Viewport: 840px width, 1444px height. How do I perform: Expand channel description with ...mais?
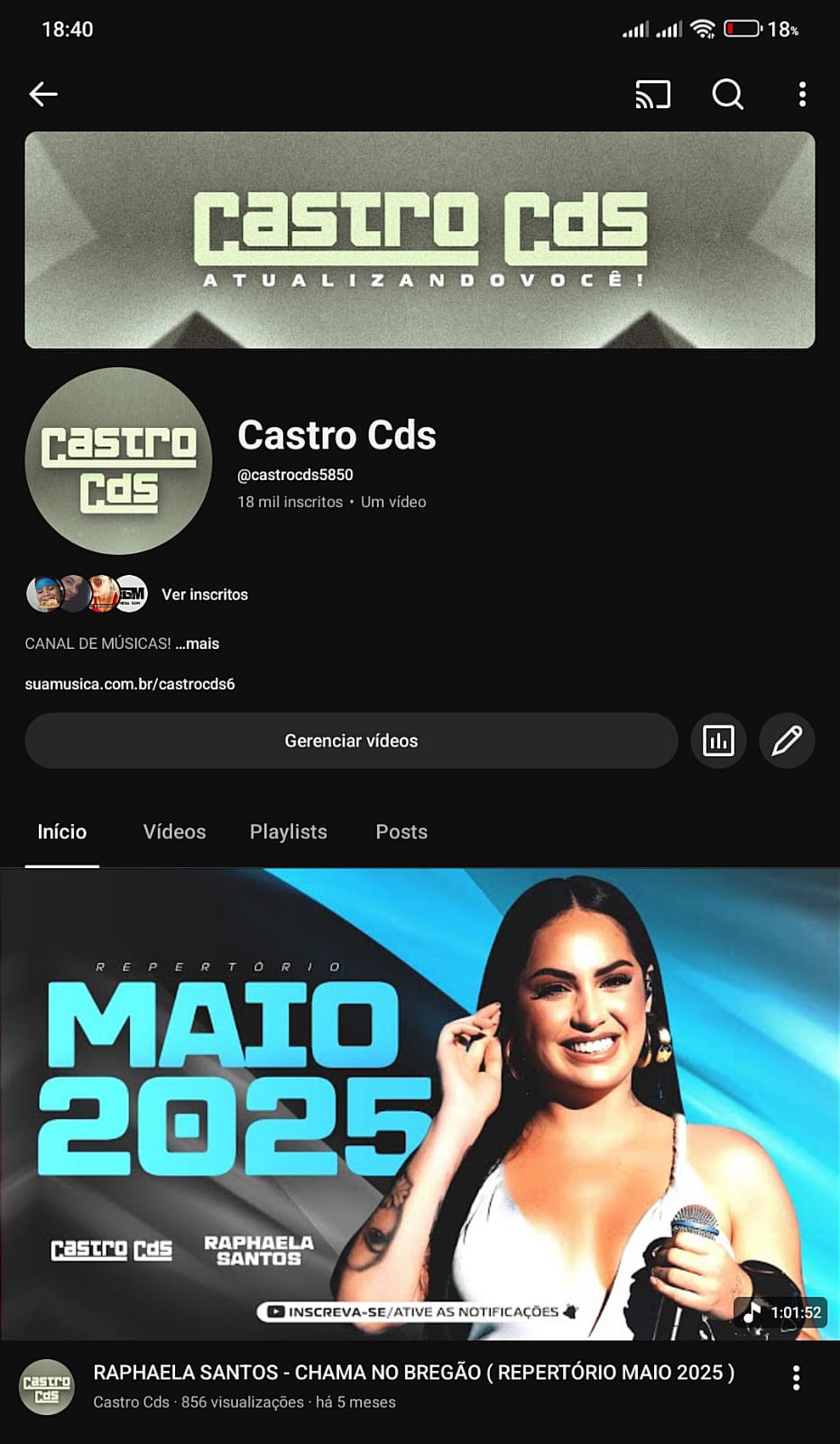tap(198, 643)
